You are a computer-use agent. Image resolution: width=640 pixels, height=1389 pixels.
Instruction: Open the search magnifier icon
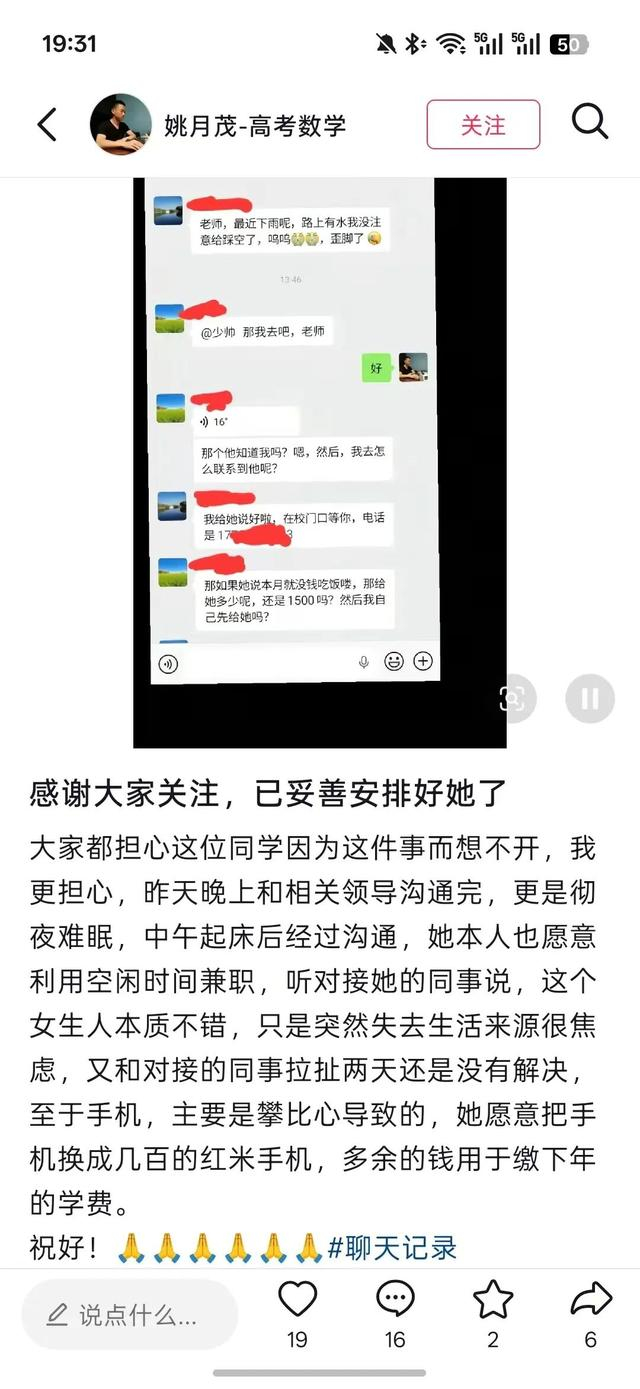pyautogui.click(x=590, y=123)
